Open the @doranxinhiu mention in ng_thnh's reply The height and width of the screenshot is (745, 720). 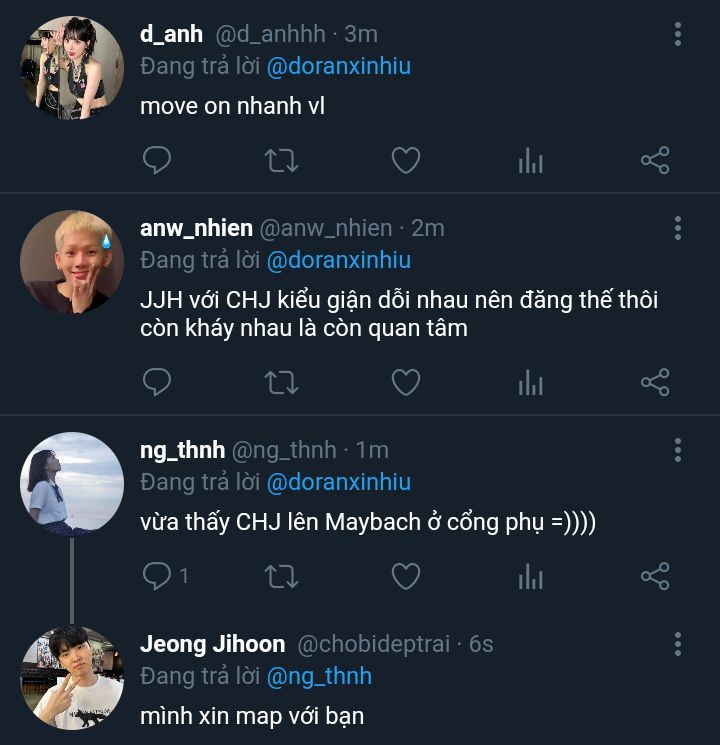[x=338, y=482]
